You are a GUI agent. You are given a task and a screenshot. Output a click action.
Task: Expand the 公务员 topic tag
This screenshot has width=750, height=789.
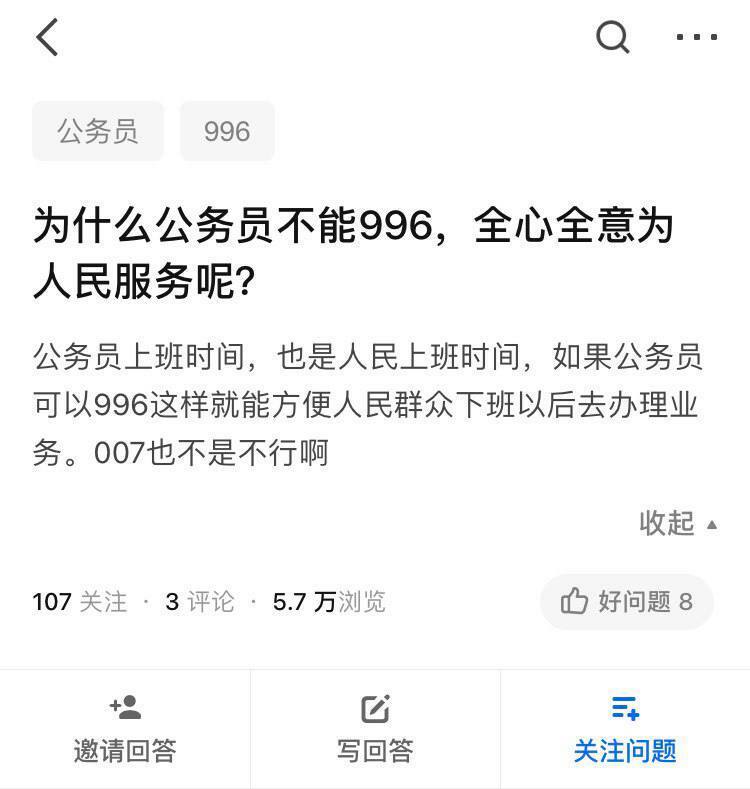click(x=97, y=131)
